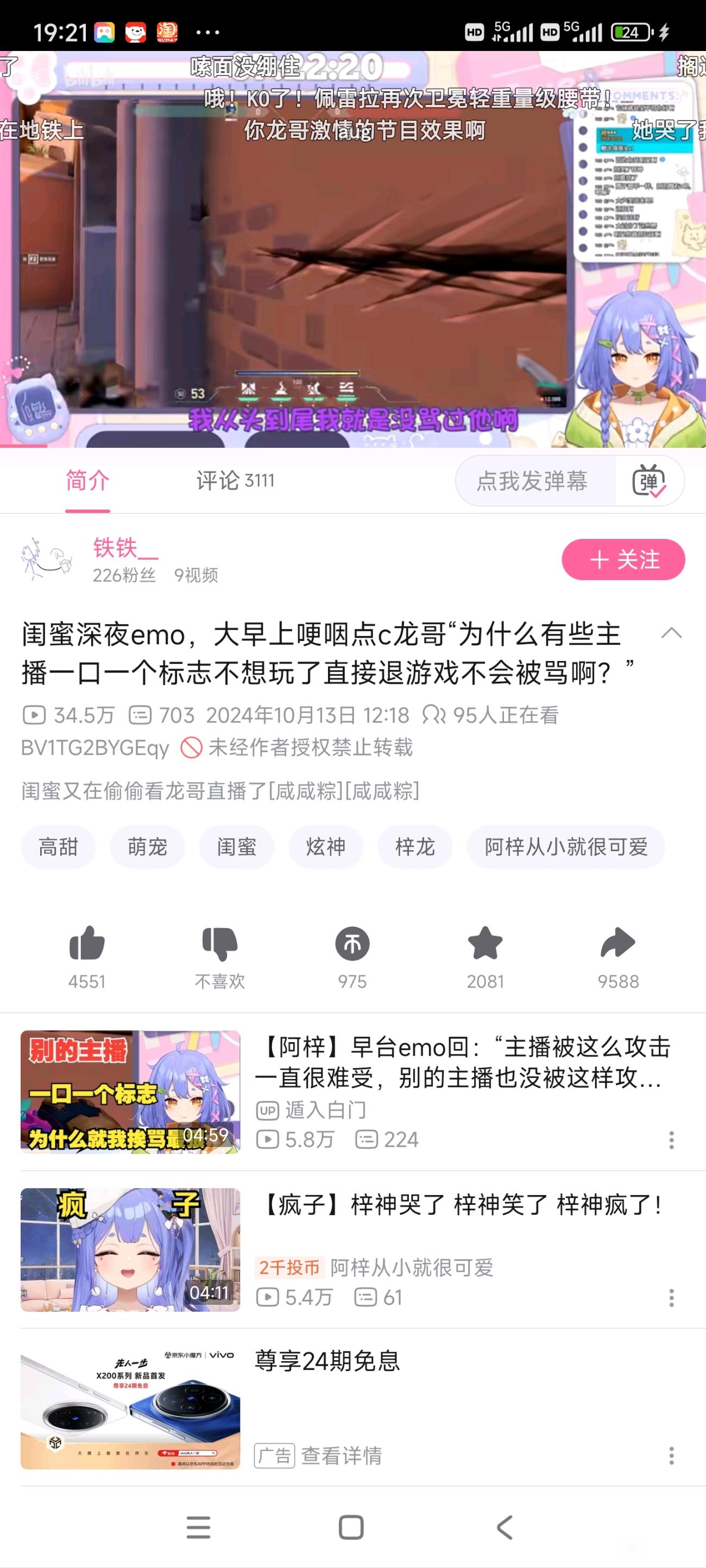The image size is (706, 1568).
Task: Open 铁铁__ uploader profile
Action: (125, 548)
